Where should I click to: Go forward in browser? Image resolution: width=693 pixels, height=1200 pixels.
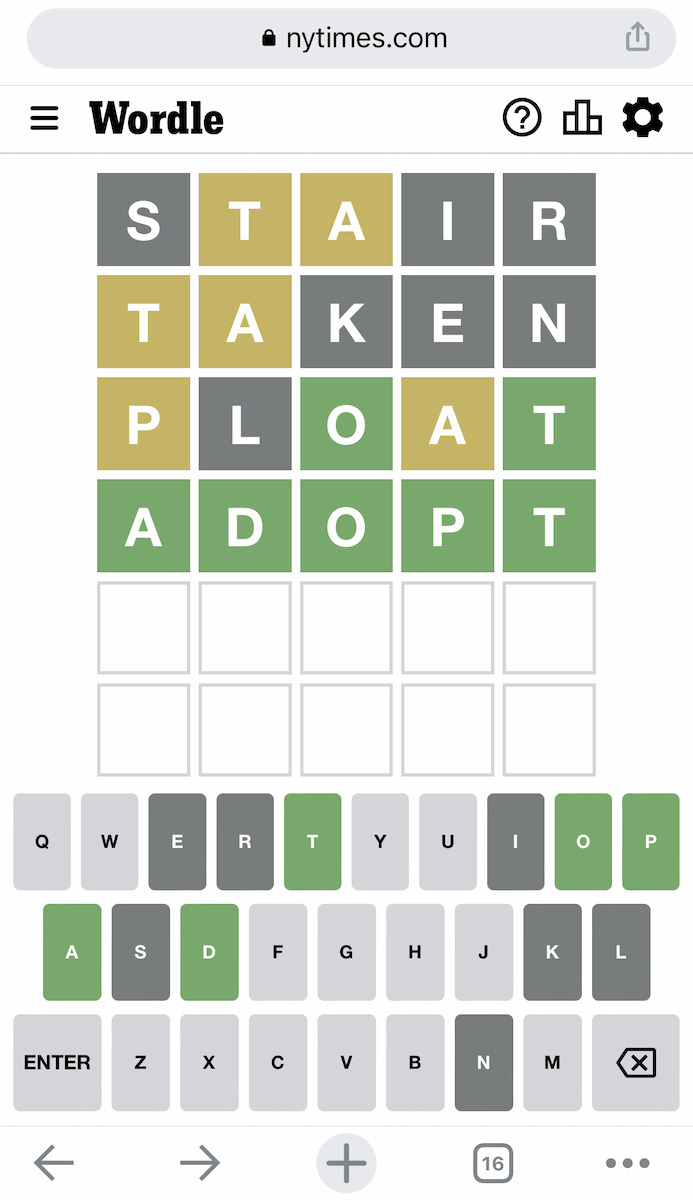click(200, 1163)
